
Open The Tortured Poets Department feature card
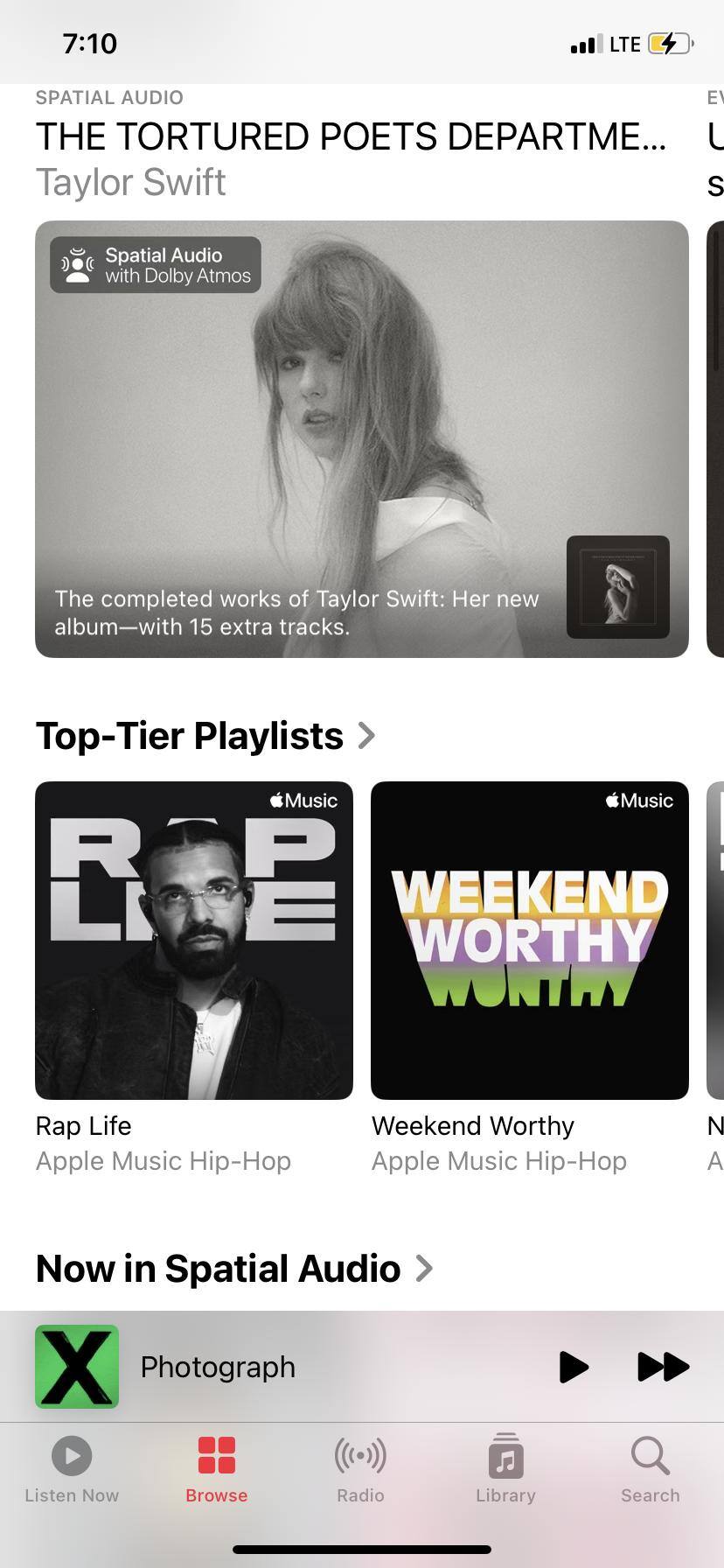tap(361, 438)
